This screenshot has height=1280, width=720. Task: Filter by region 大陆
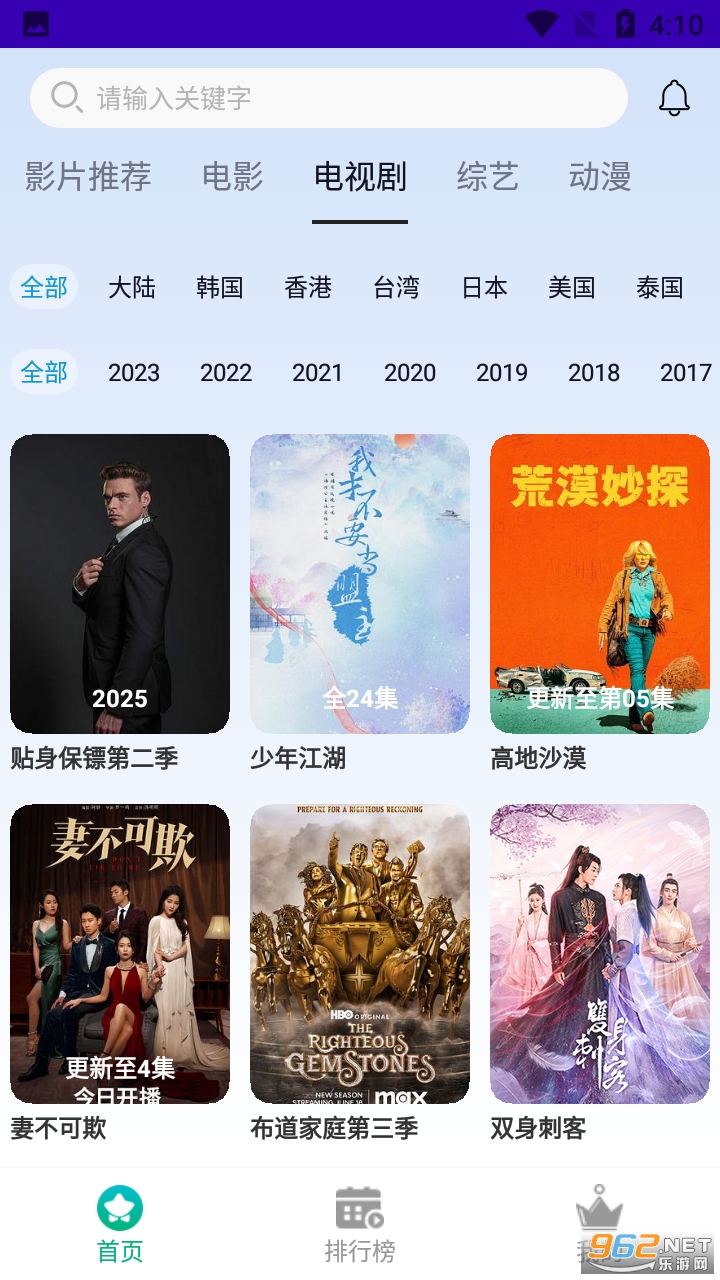(132, 288)
